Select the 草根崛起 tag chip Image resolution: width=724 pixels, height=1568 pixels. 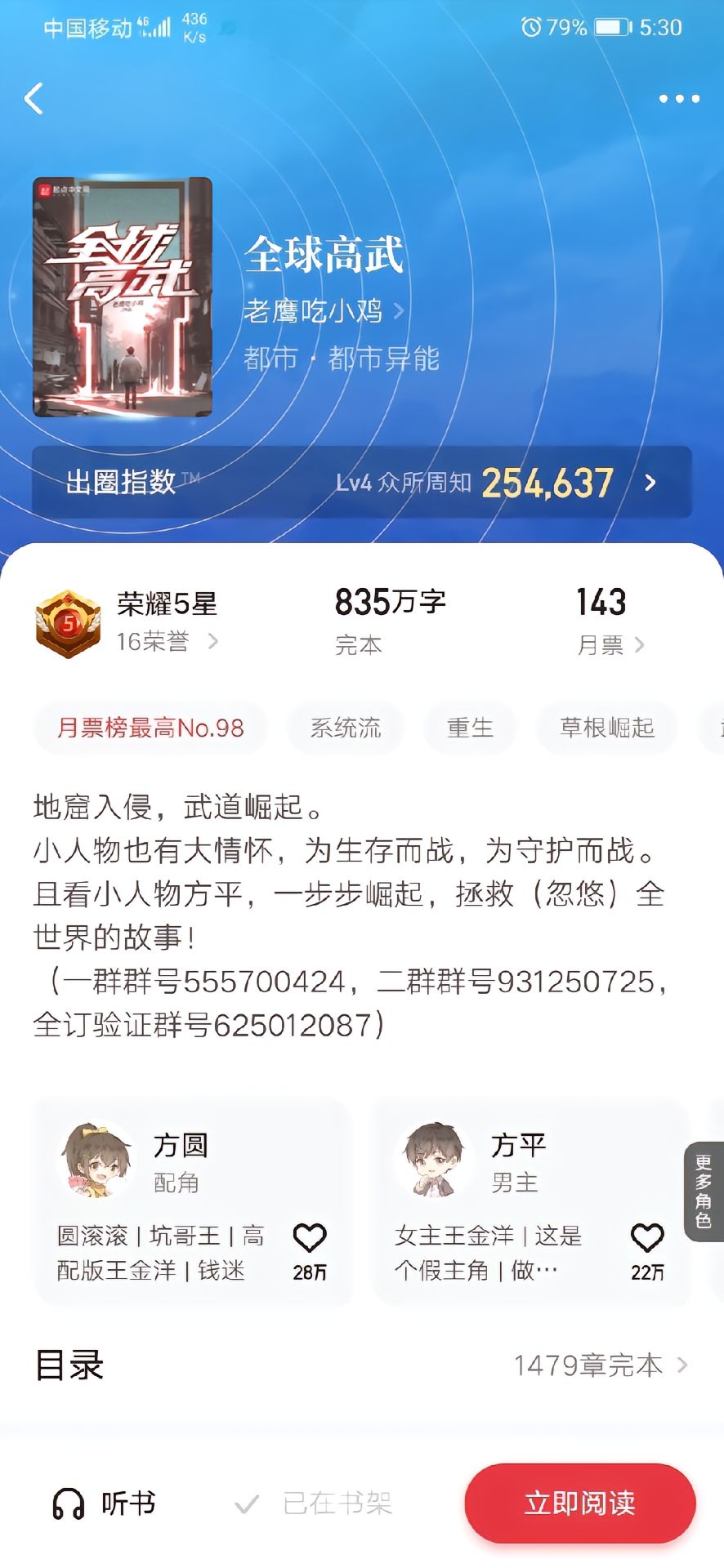coord(606,728)
